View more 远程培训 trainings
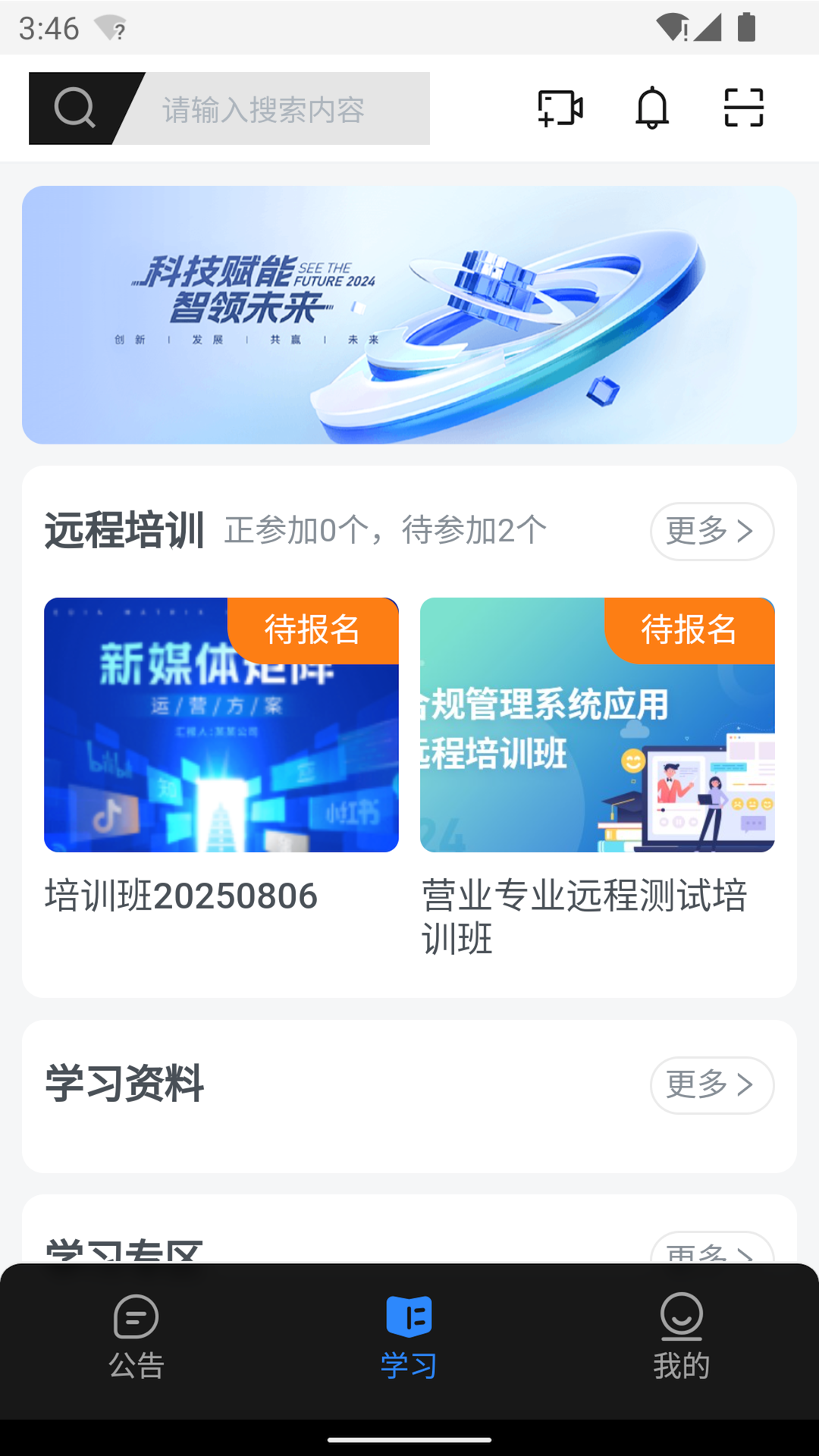 711,531
